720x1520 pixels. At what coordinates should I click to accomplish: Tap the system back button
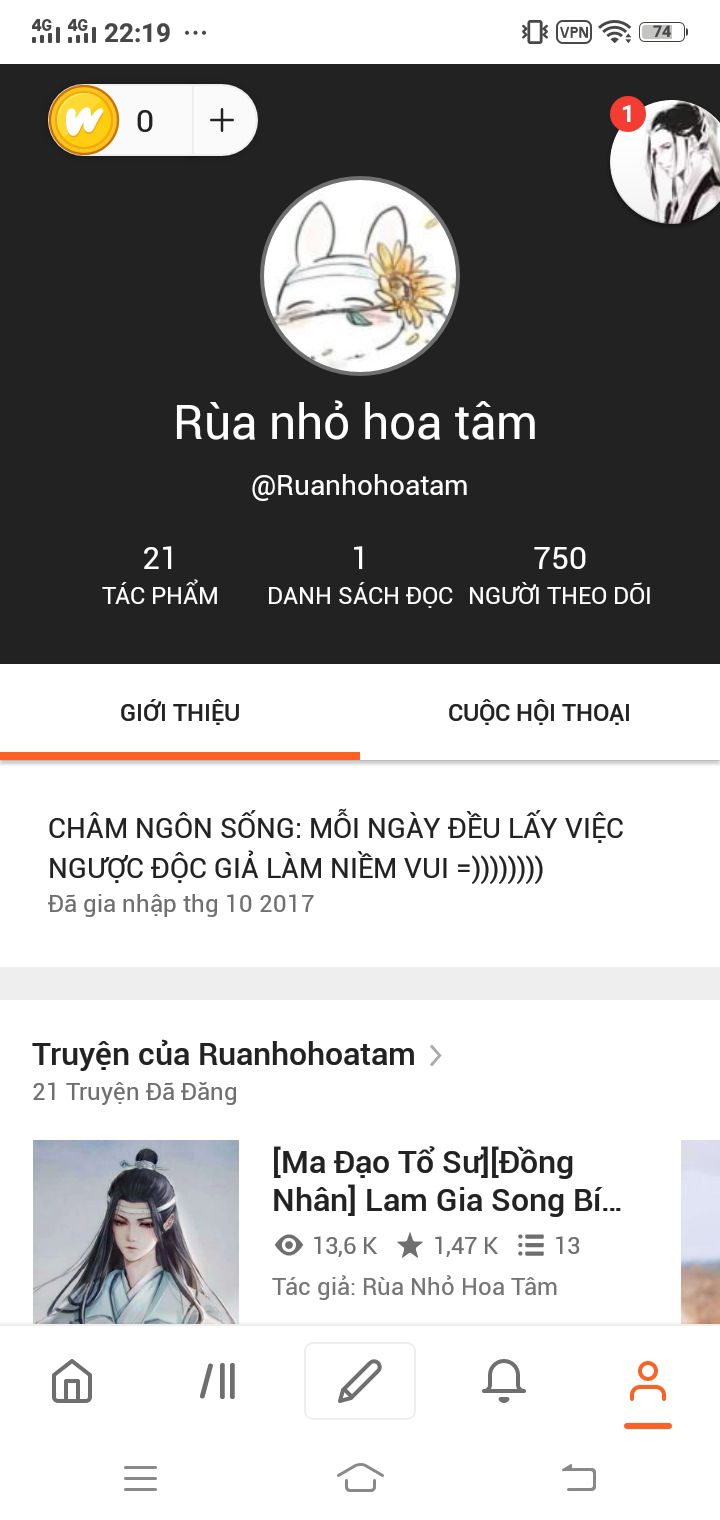point(579,1477)
